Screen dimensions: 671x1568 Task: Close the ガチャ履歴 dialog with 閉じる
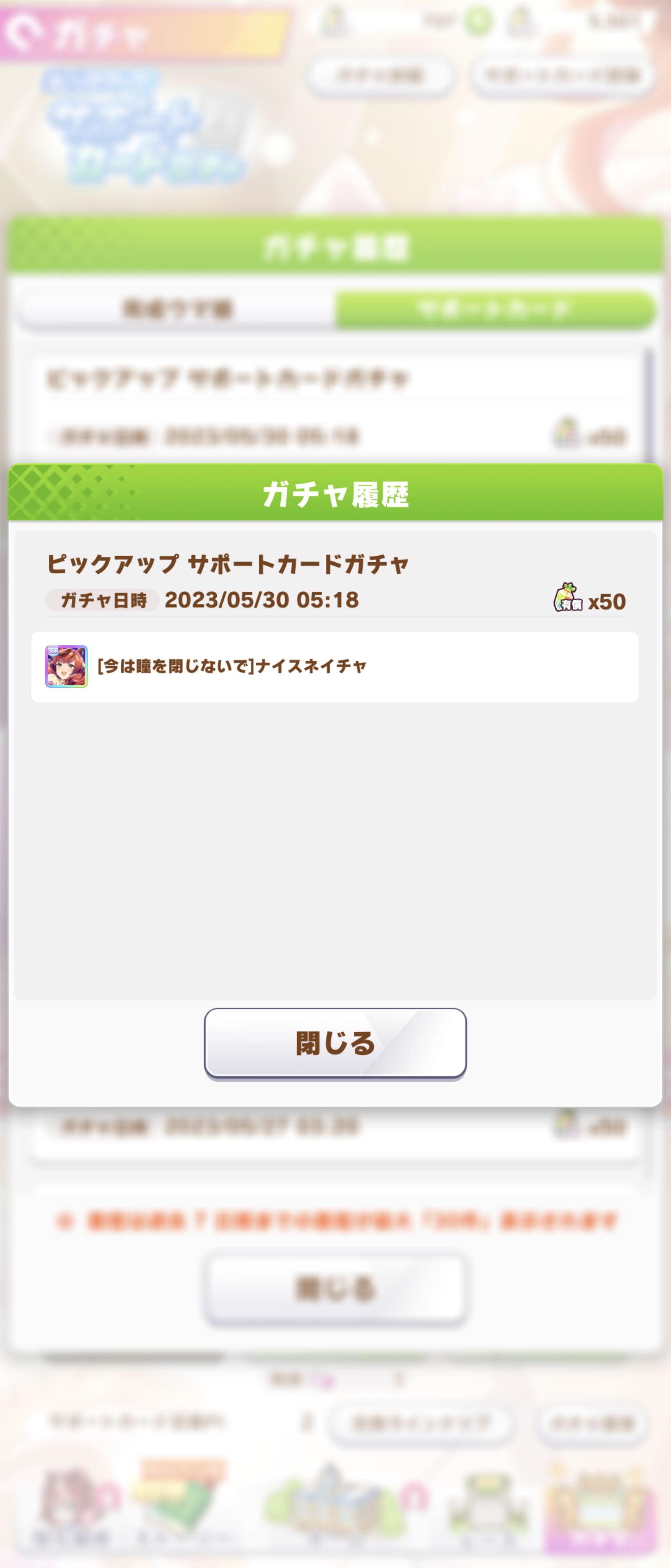point(335,1043)
